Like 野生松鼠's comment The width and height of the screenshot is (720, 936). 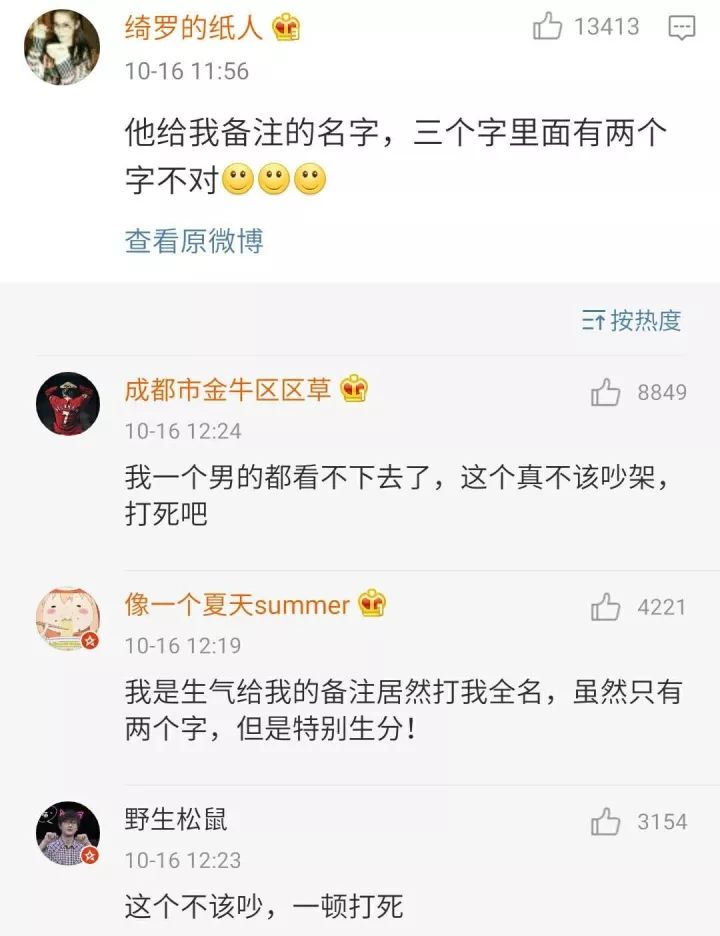606,822
